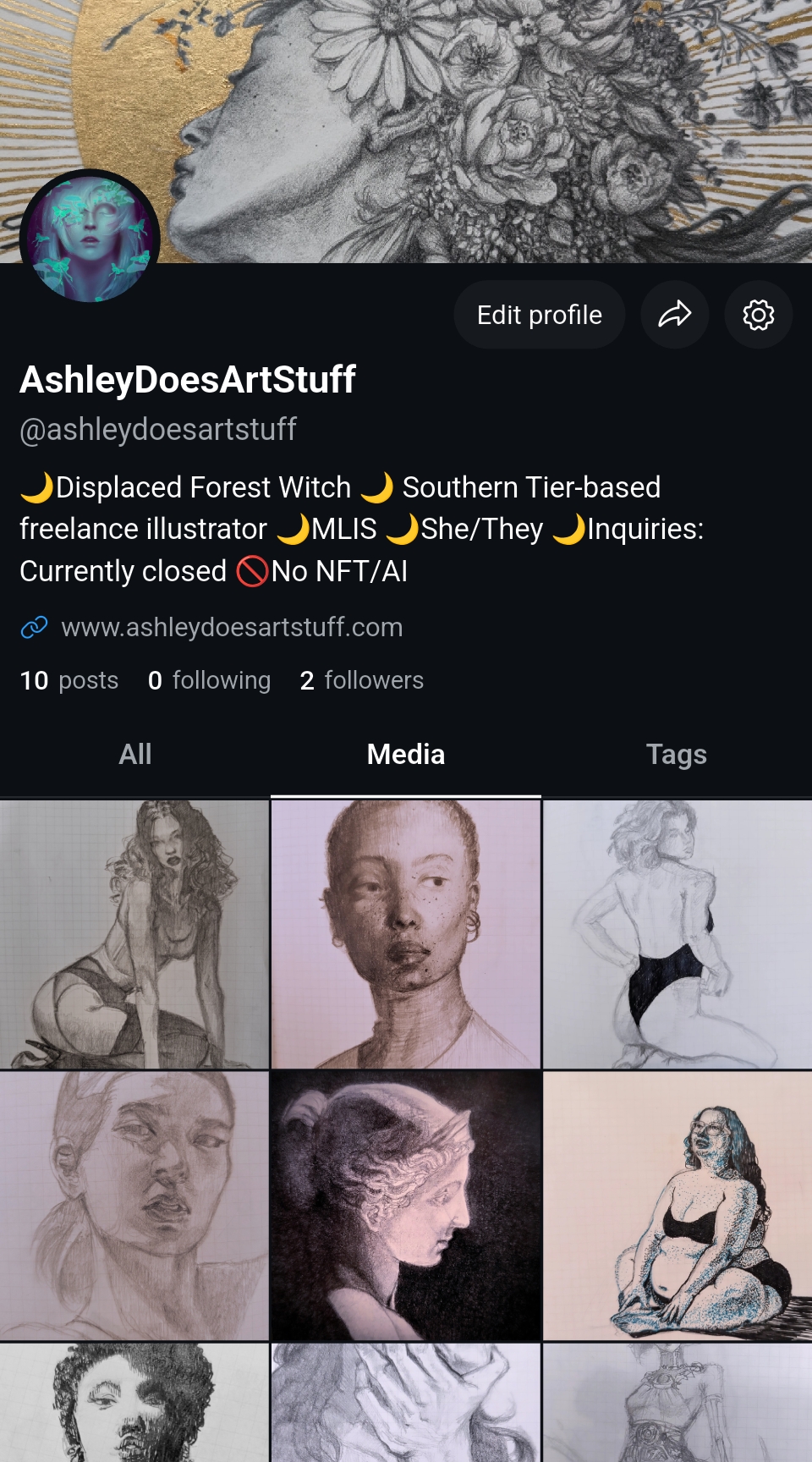Open the sketch of kneeling curly-haired woman

click(134, 934)
